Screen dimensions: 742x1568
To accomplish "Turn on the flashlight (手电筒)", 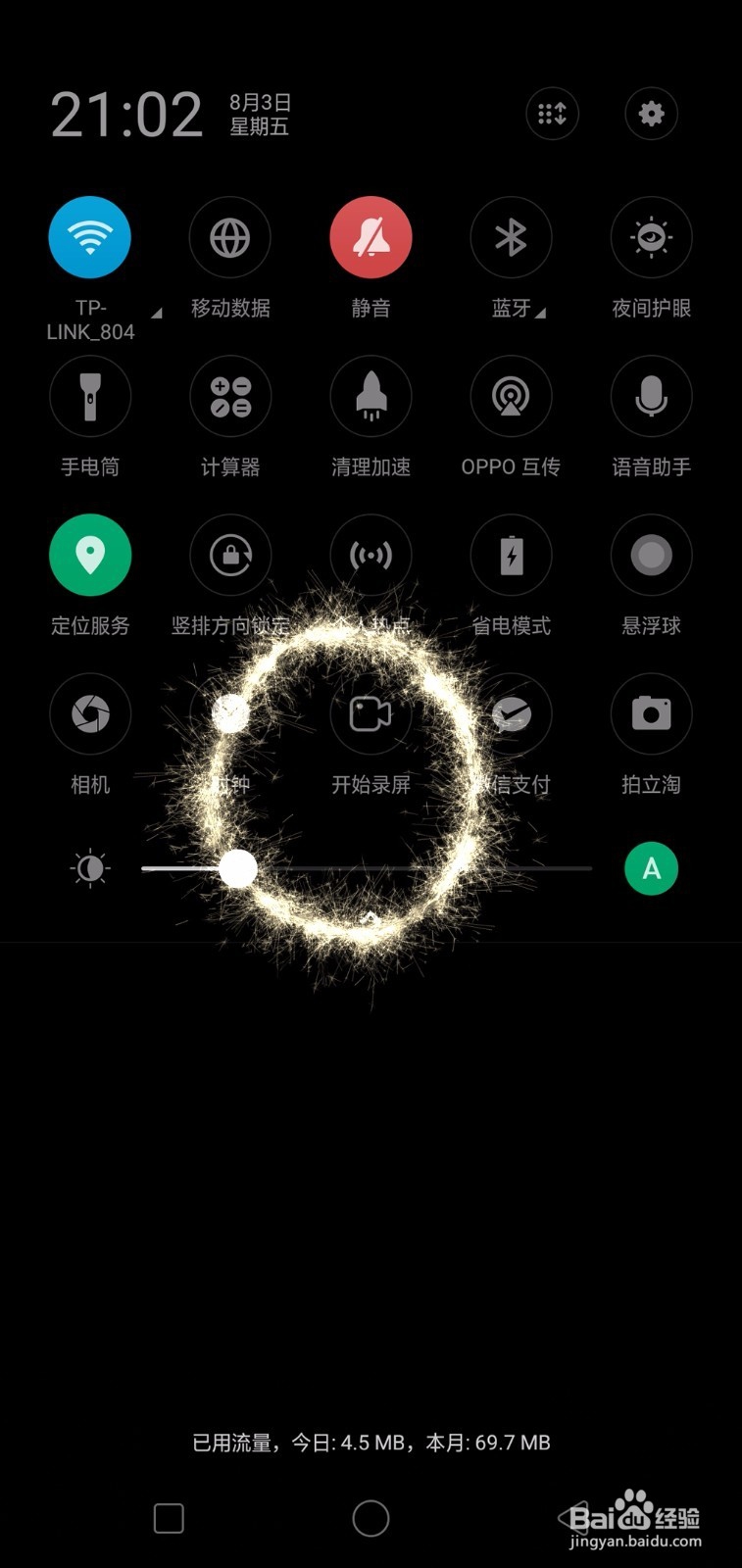I will coord(89,396).
